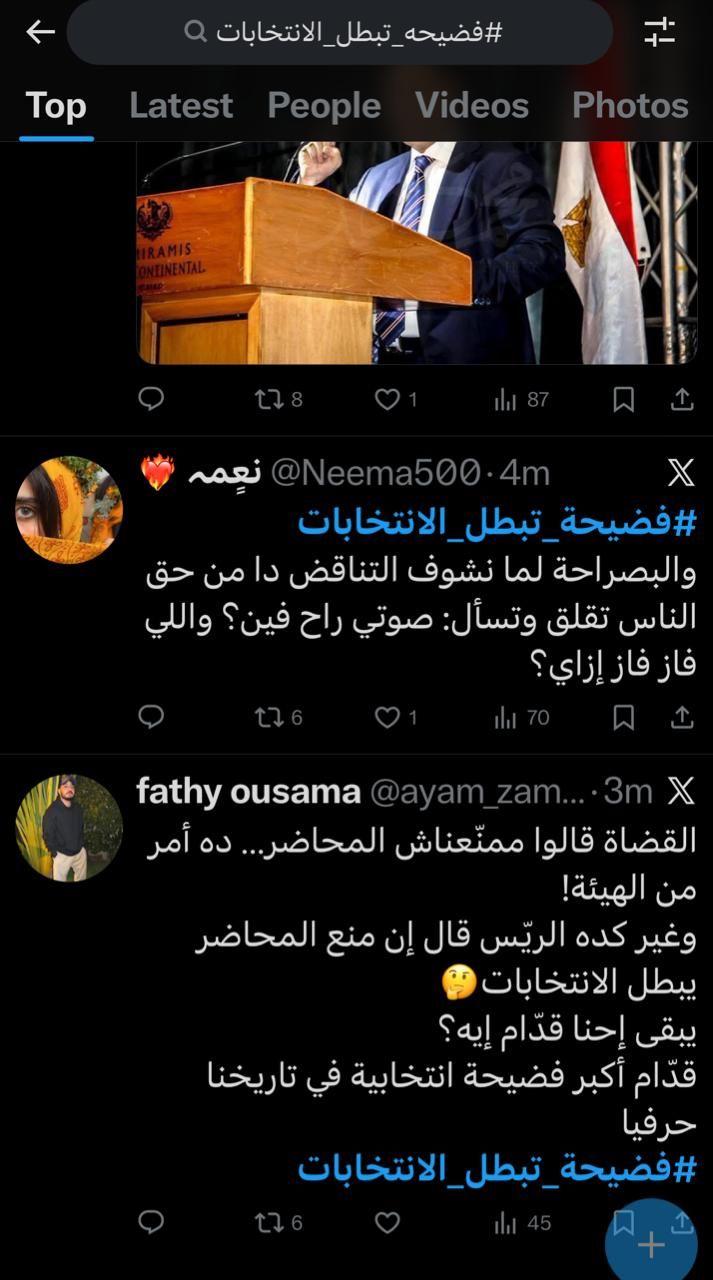Open Grok icon on @Neema500's post
Screen dimensions: 713x1280
680,472
